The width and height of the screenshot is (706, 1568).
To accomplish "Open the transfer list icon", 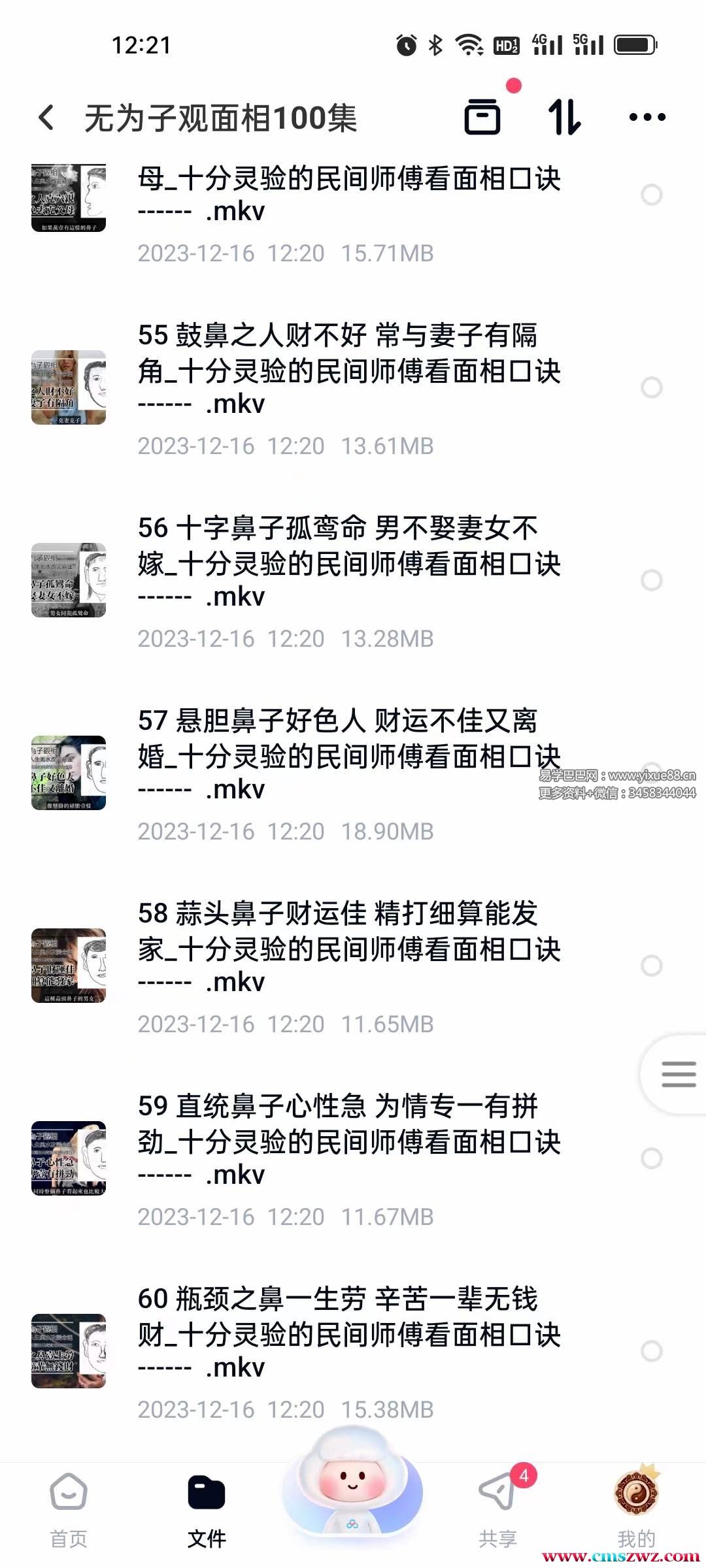I will 482,117.
